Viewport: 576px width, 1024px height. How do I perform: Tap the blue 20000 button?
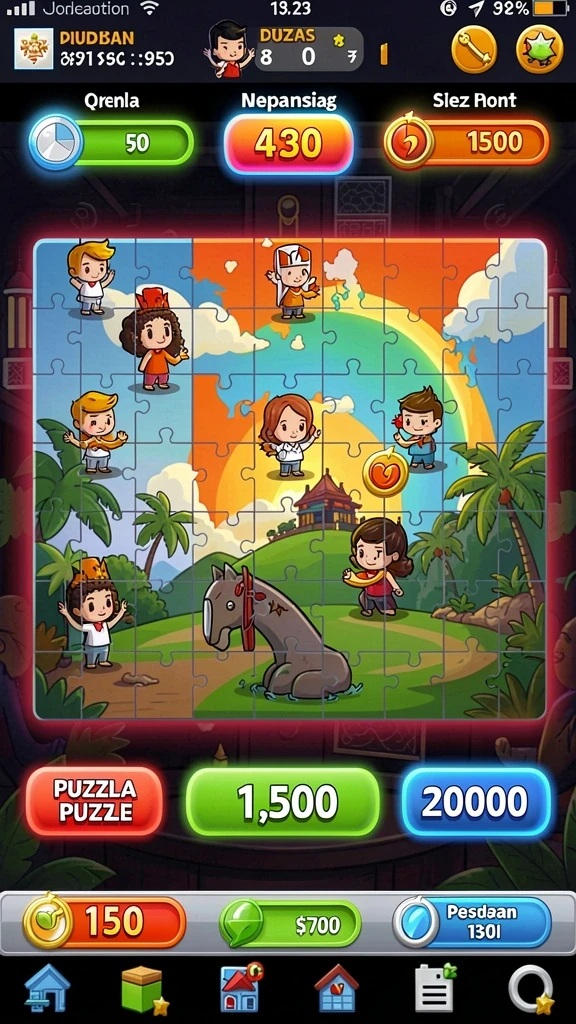[x=475, y=801]
